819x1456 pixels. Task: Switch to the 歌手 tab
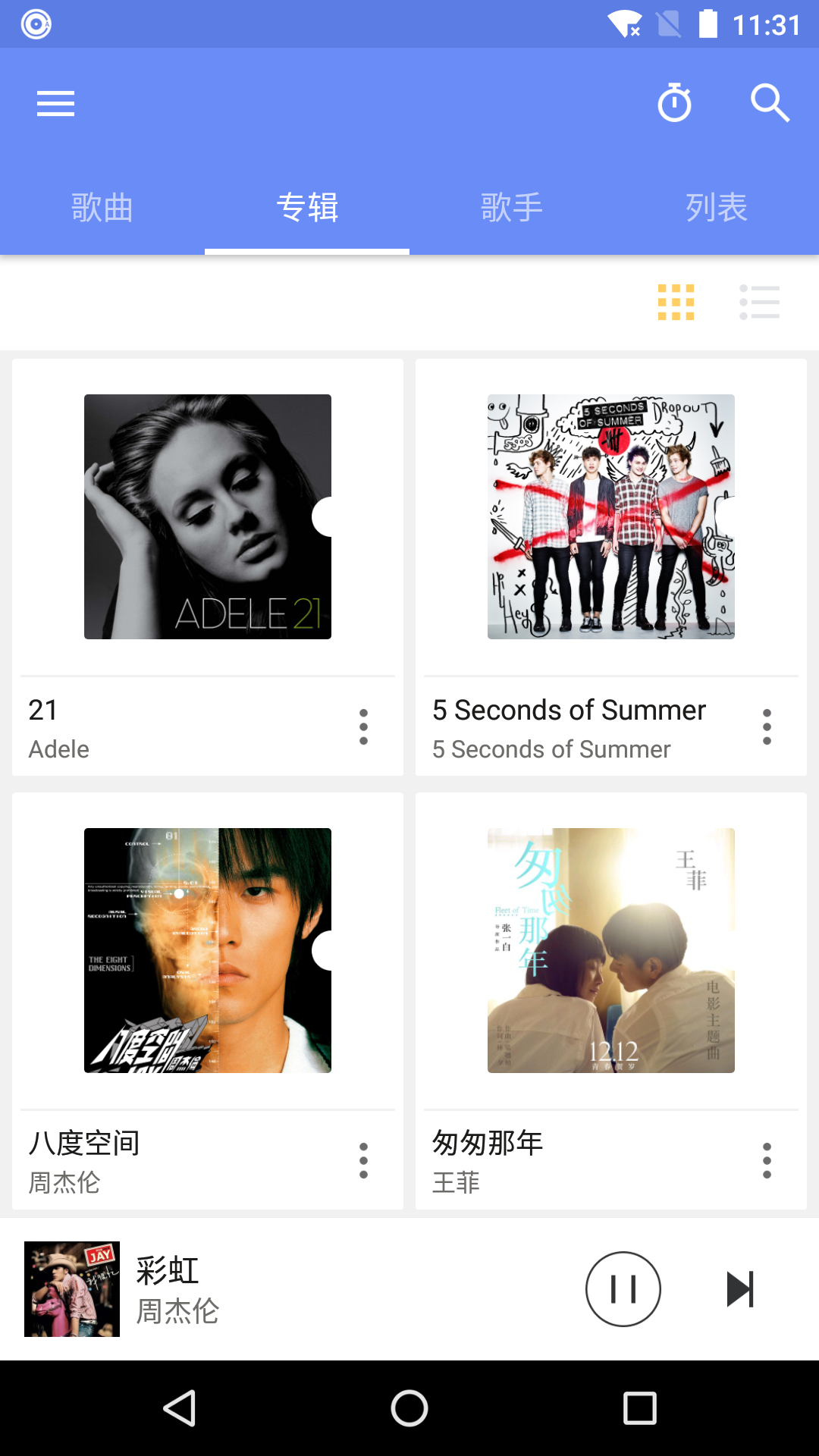click(x=512, y=208)
